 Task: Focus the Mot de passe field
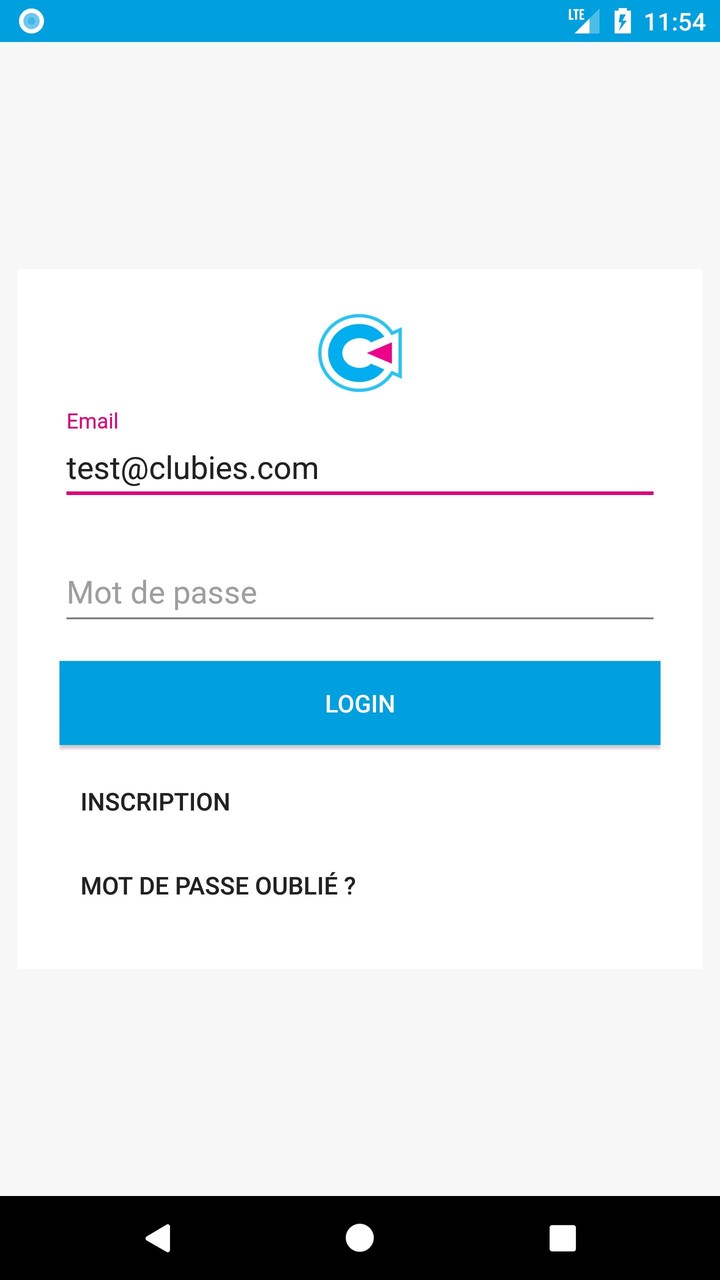(359, 593)
